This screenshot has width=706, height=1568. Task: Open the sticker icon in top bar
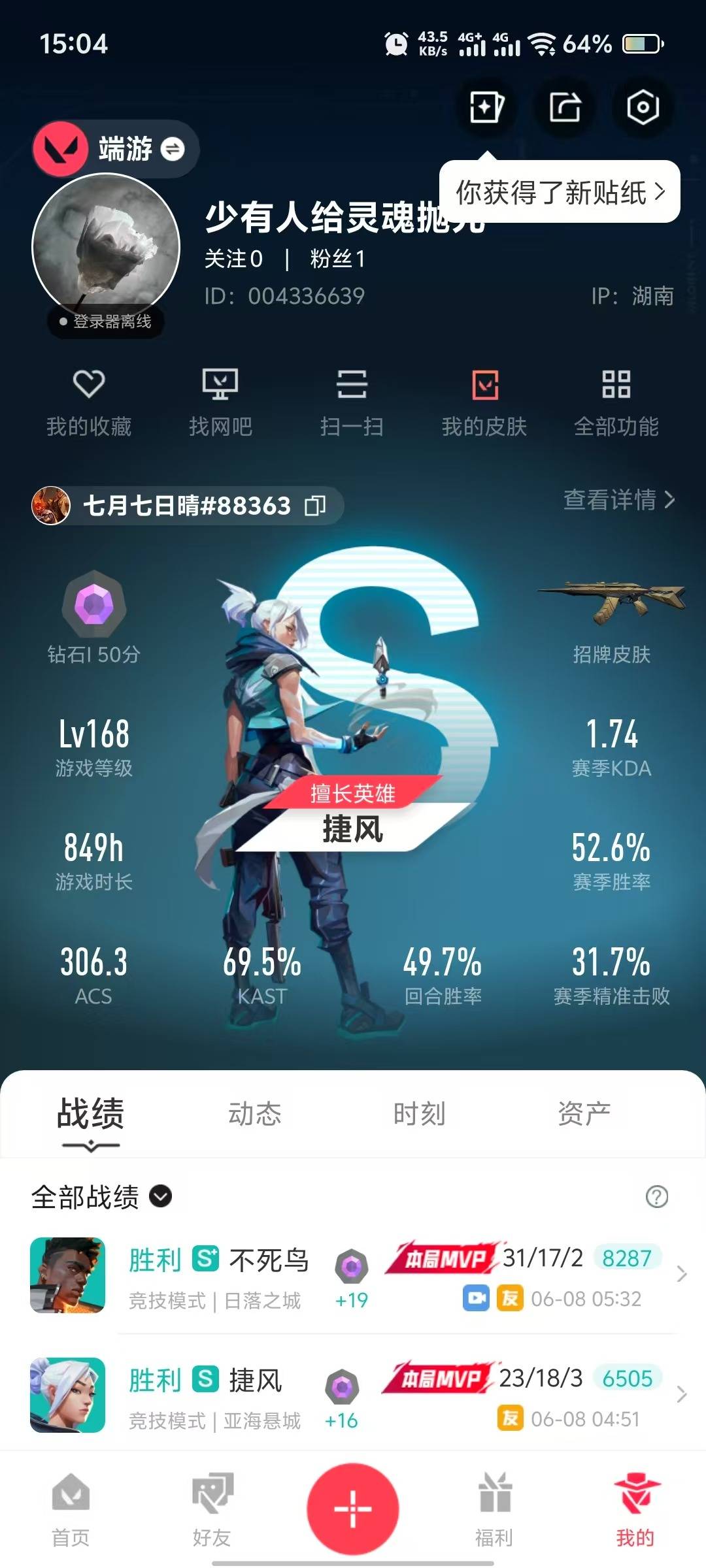[x=486, y=107]
